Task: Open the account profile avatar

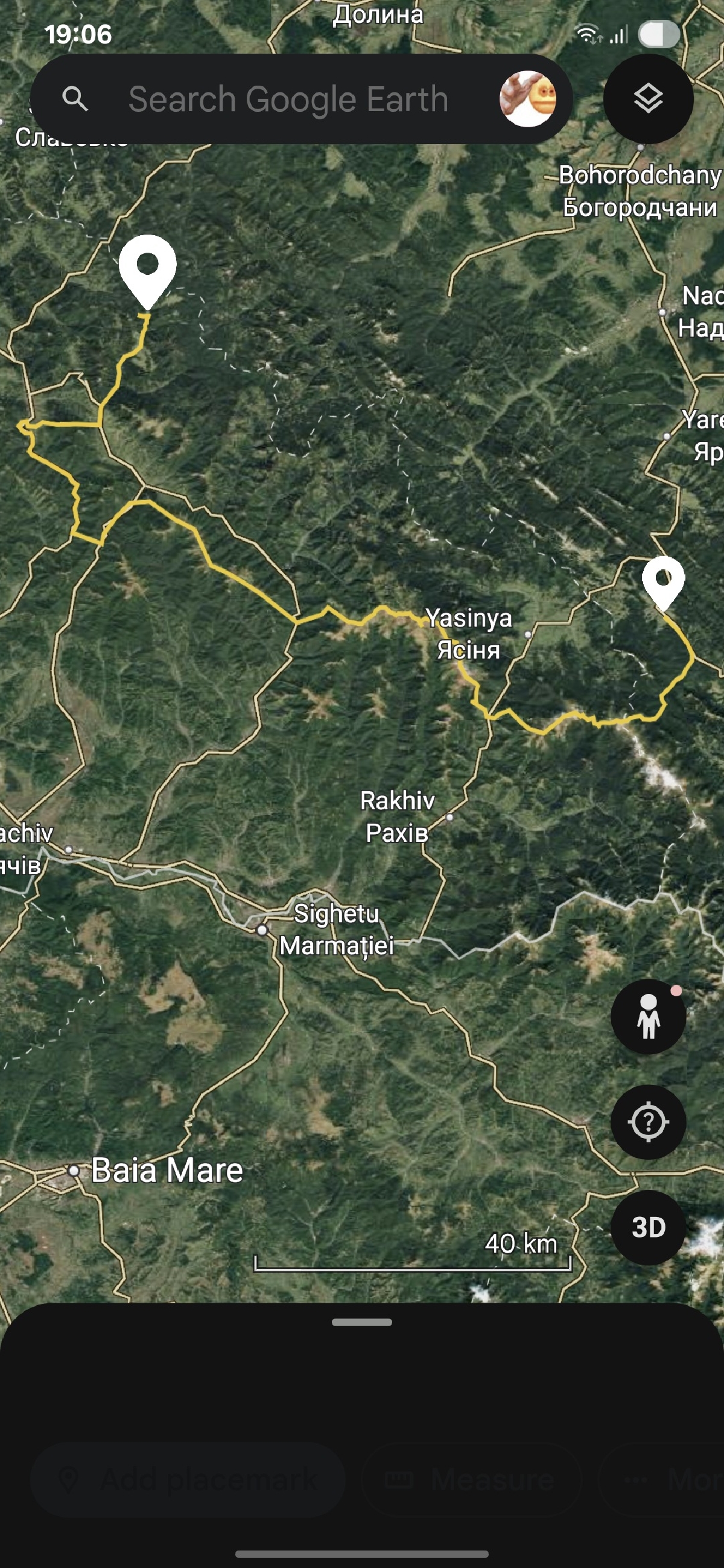Action: coord(528,100)
